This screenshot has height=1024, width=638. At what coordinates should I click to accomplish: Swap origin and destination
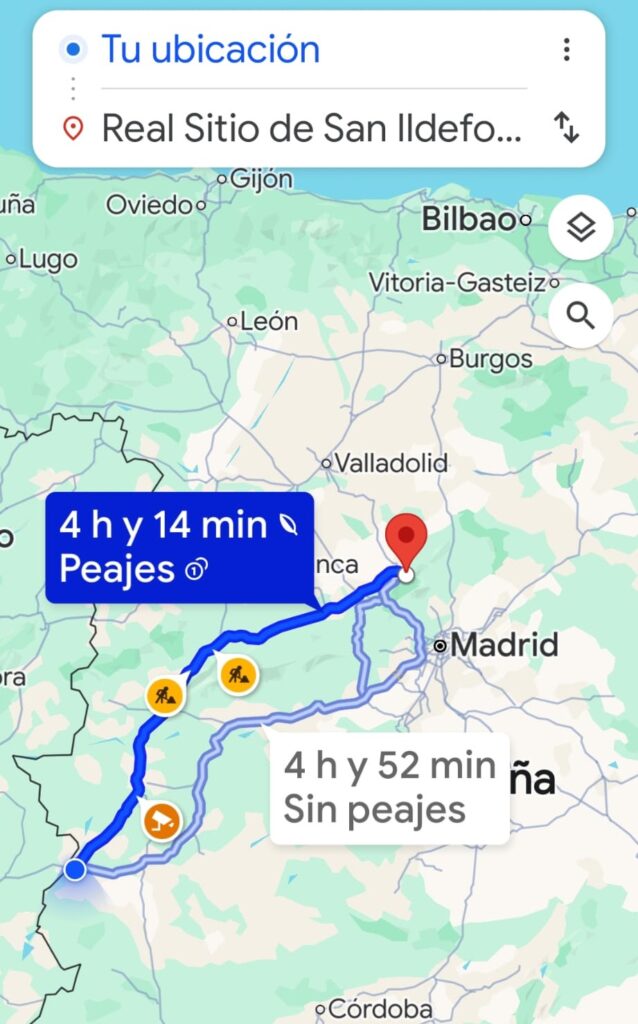pyautogui.click(x=566, y=128)
